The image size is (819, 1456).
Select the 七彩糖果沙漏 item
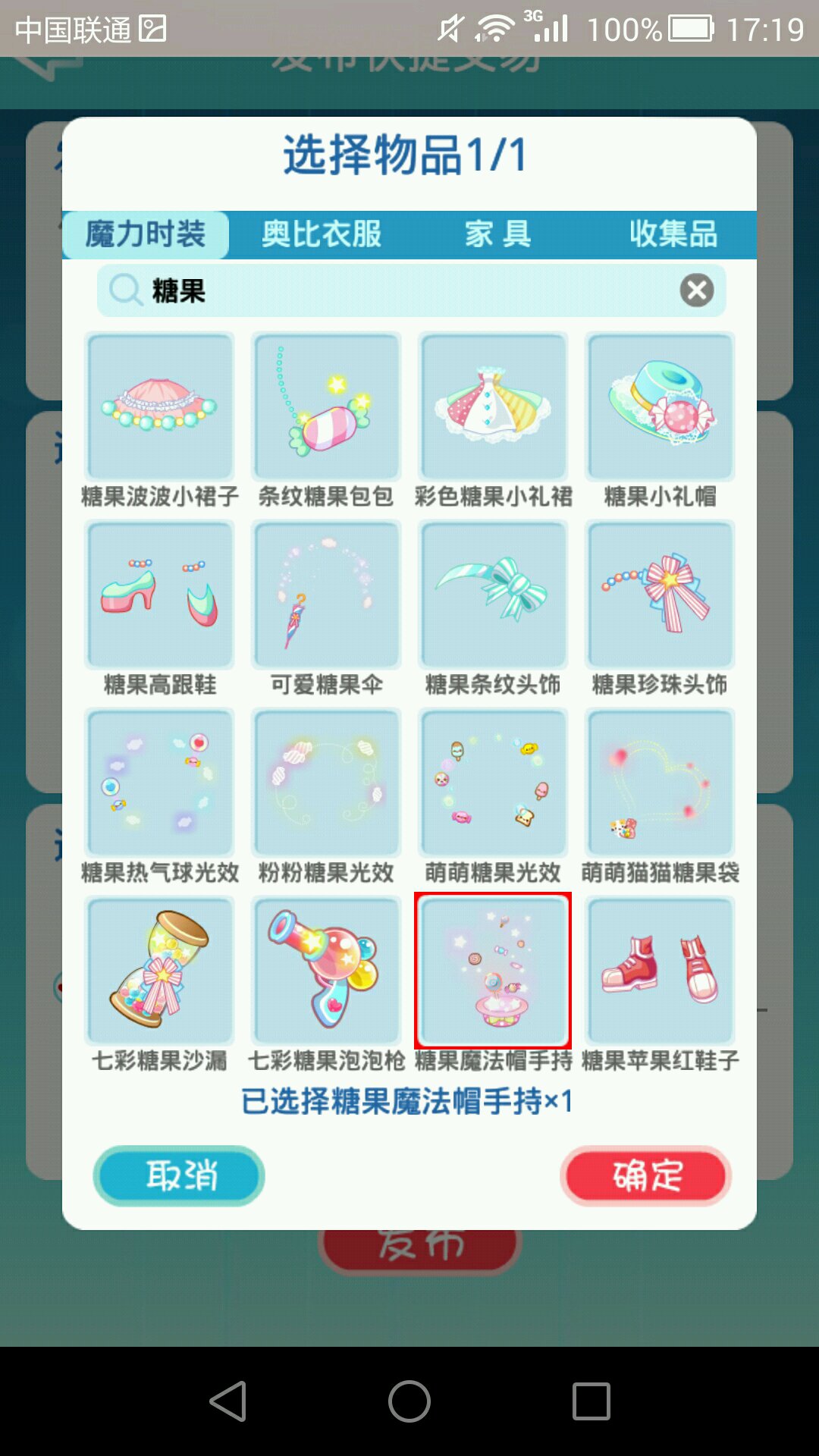159,971
